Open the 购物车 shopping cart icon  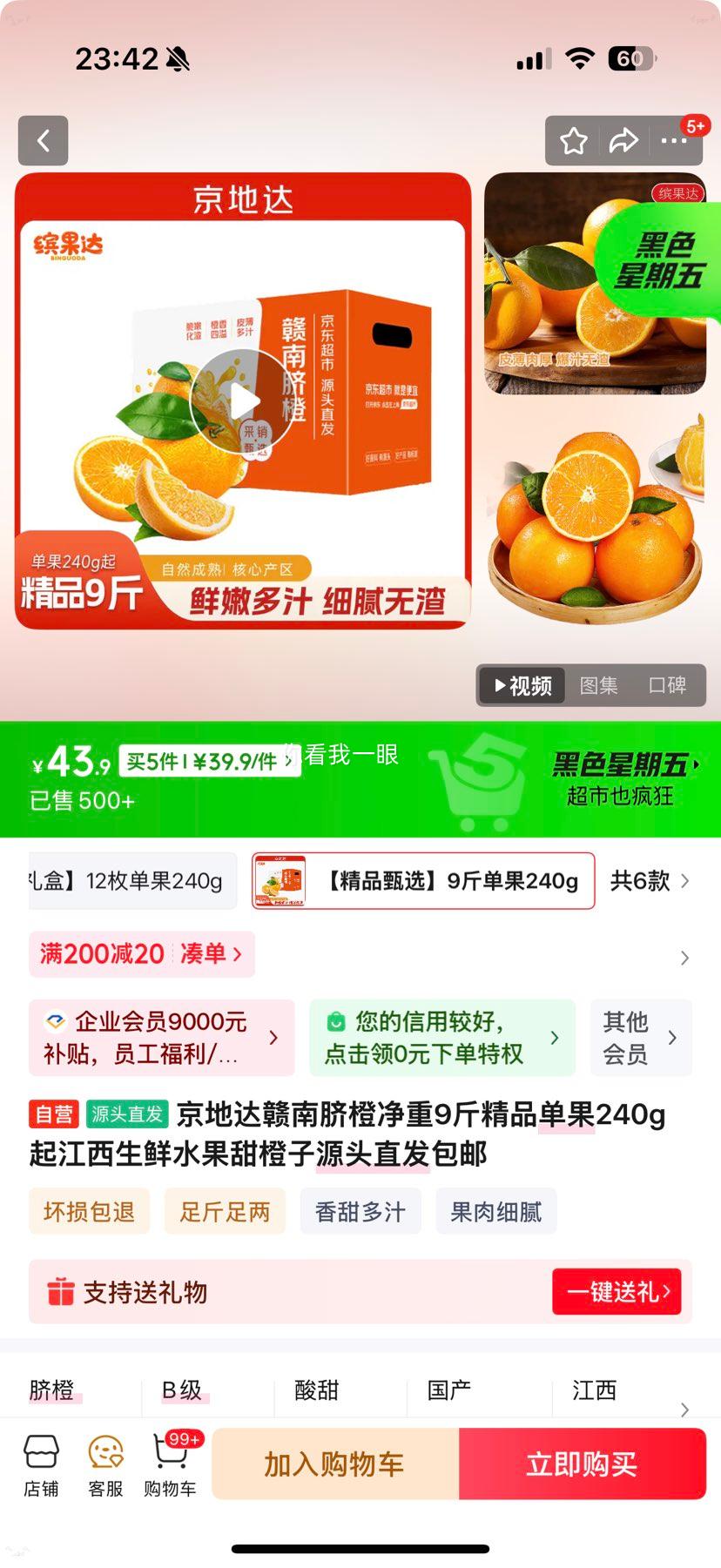[171, 1462]
